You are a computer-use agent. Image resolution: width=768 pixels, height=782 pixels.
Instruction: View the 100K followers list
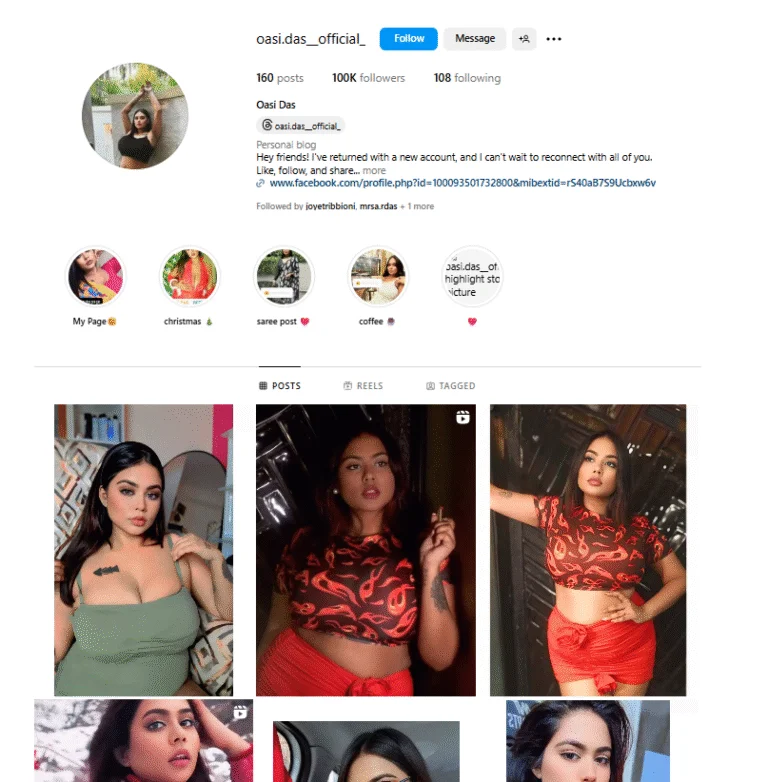(x=368, y=78)
